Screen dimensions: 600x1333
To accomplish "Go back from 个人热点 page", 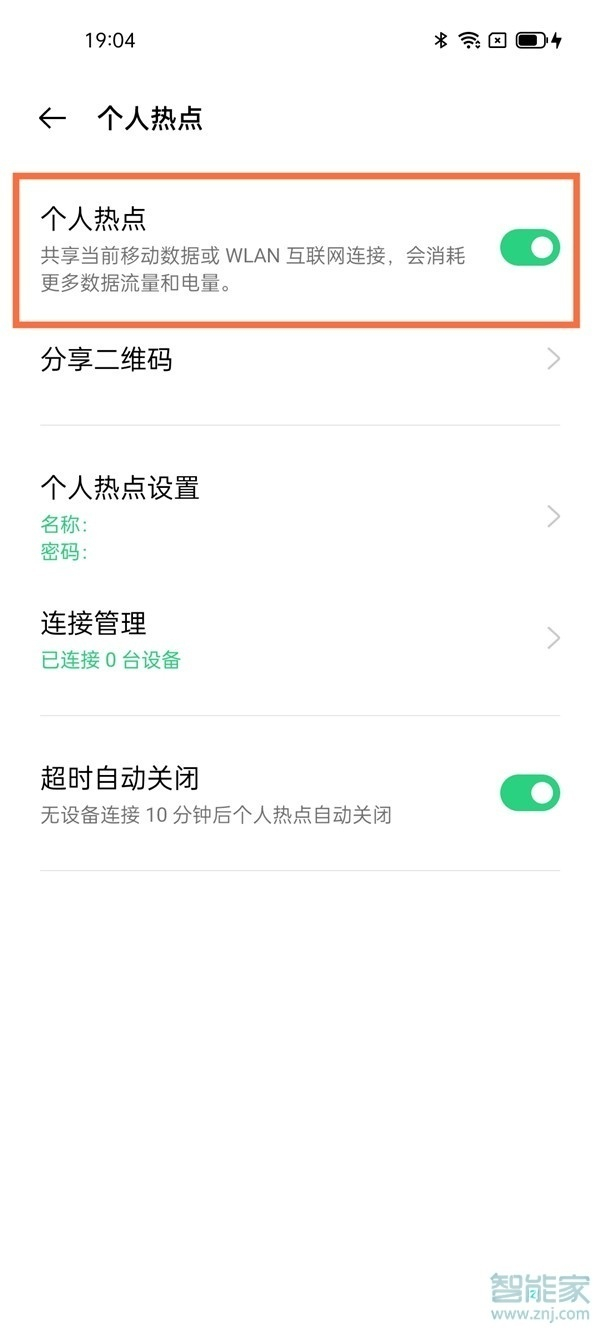I will [x=52, y=119].
